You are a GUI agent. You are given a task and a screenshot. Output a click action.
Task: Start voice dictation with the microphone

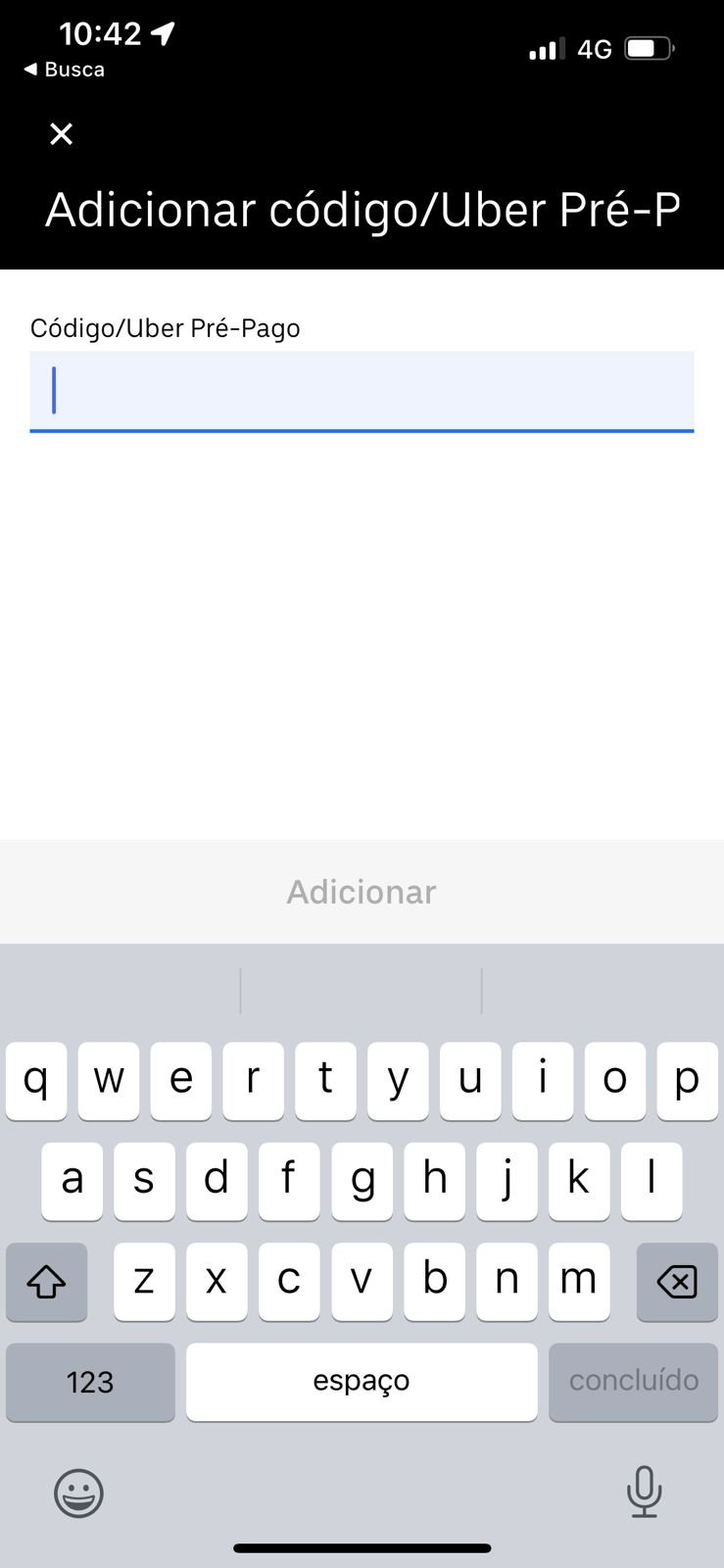point(644,1492)
